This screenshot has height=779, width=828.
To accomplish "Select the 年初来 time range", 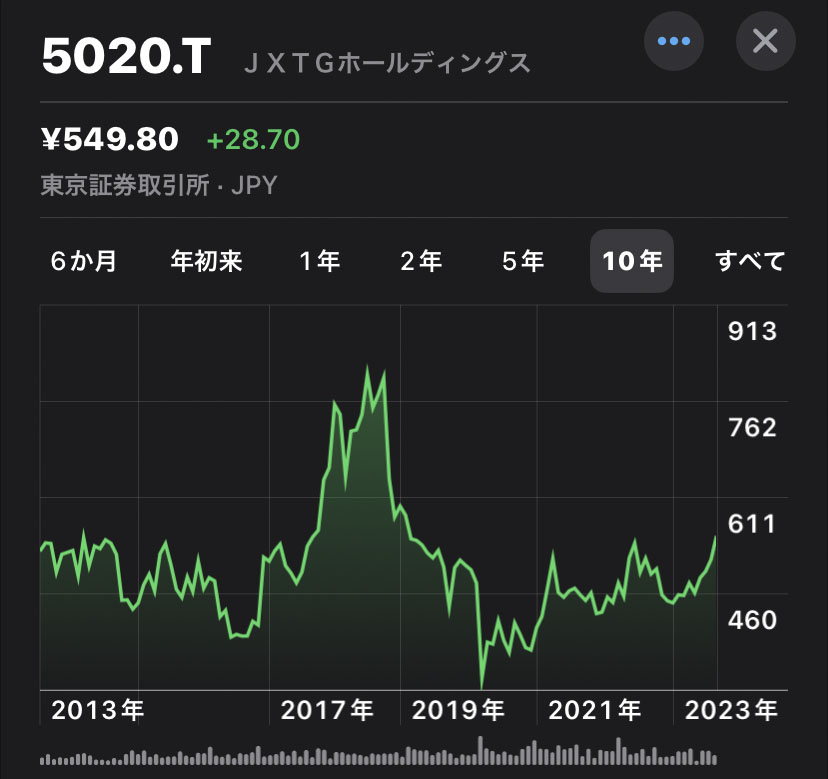I will 207,262.
